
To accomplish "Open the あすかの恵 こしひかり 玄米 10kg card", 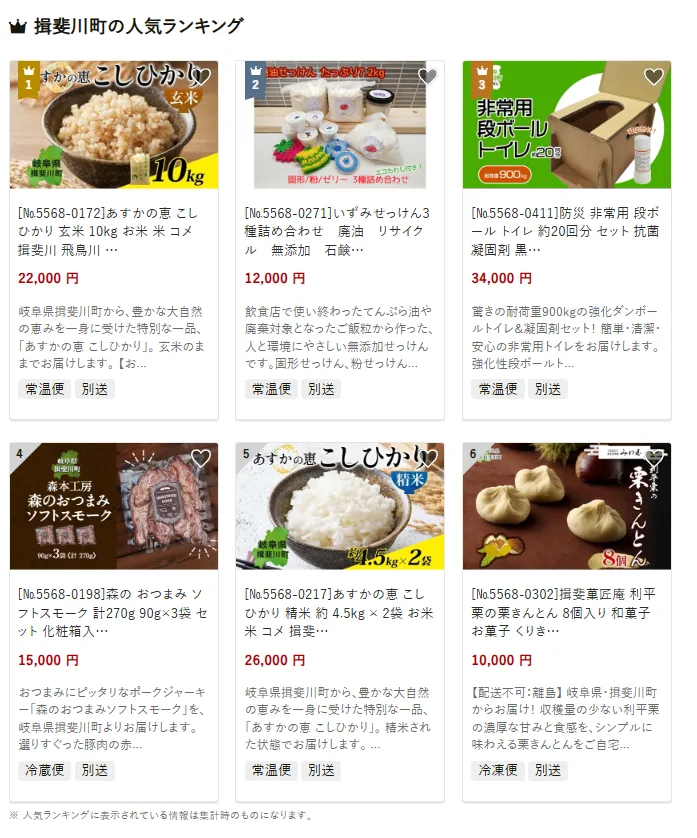I will tap(113, 230).
